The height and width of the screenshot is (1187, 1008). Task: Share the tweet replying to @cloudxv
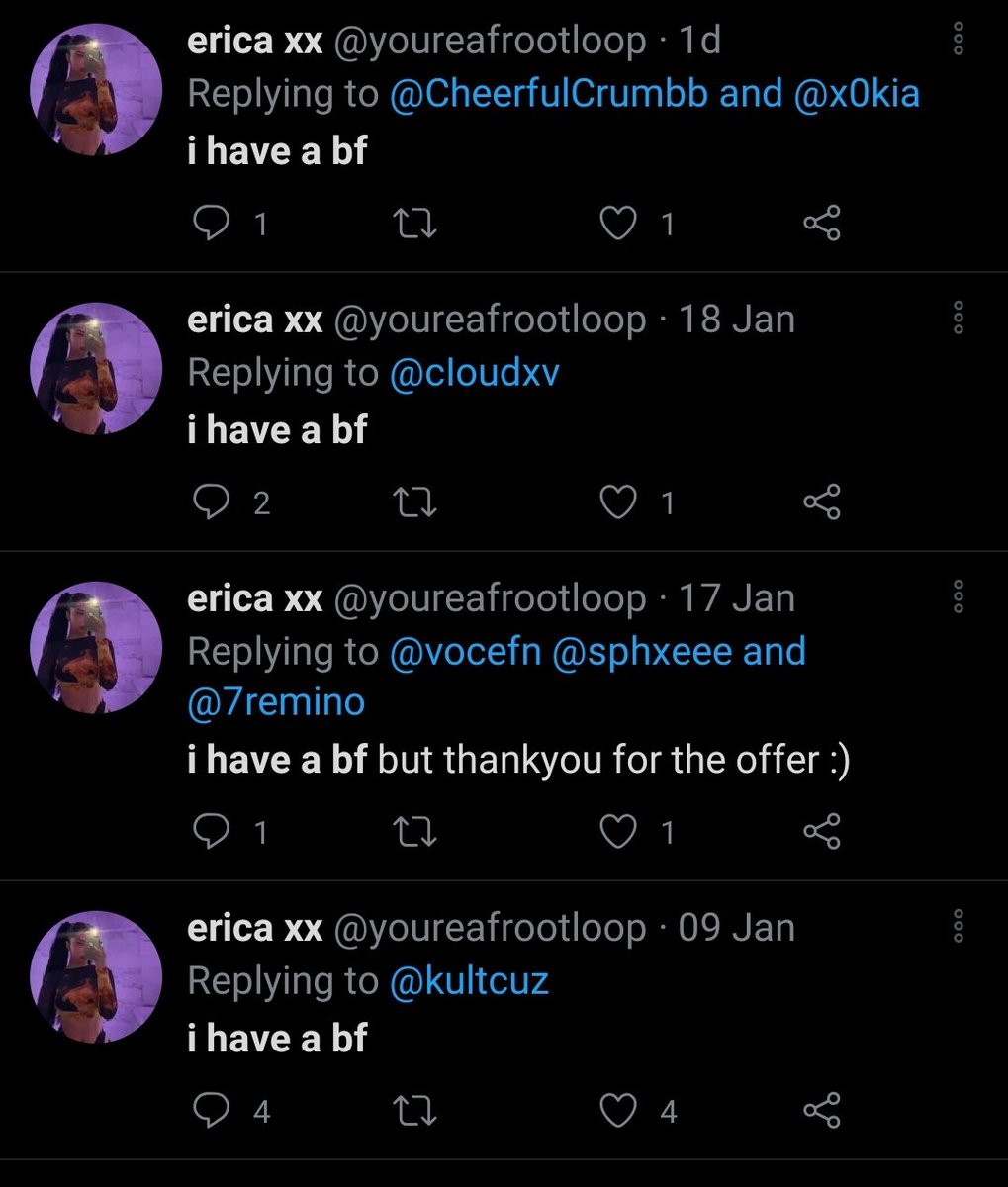pos(822,503)
